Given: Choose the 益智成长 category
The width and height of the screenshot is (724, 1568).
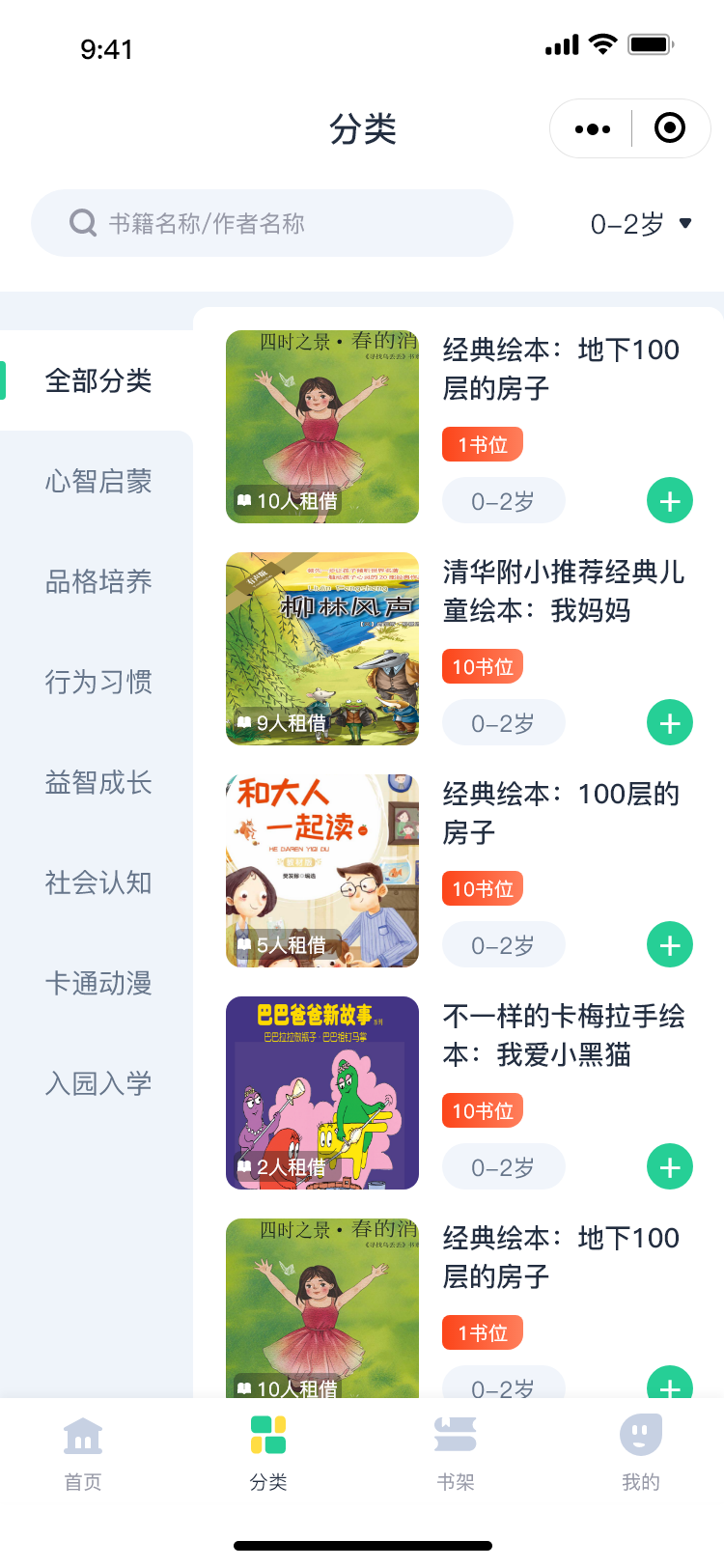Looking at the screenshot, I should click(x=97, y=782).
